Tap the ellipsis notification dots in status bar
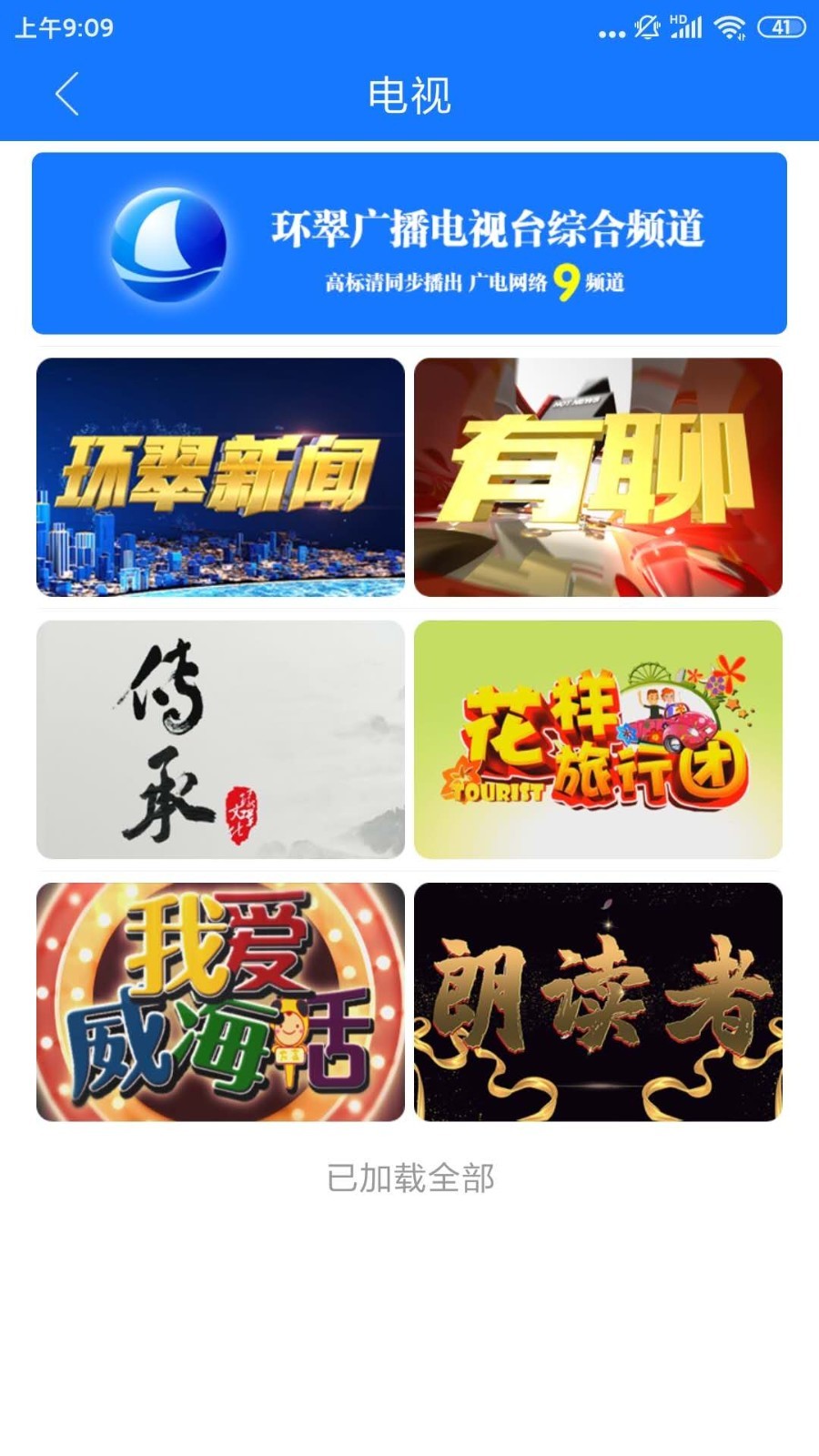Screen dimensions: 819x1456 click(x=612, y=35)
